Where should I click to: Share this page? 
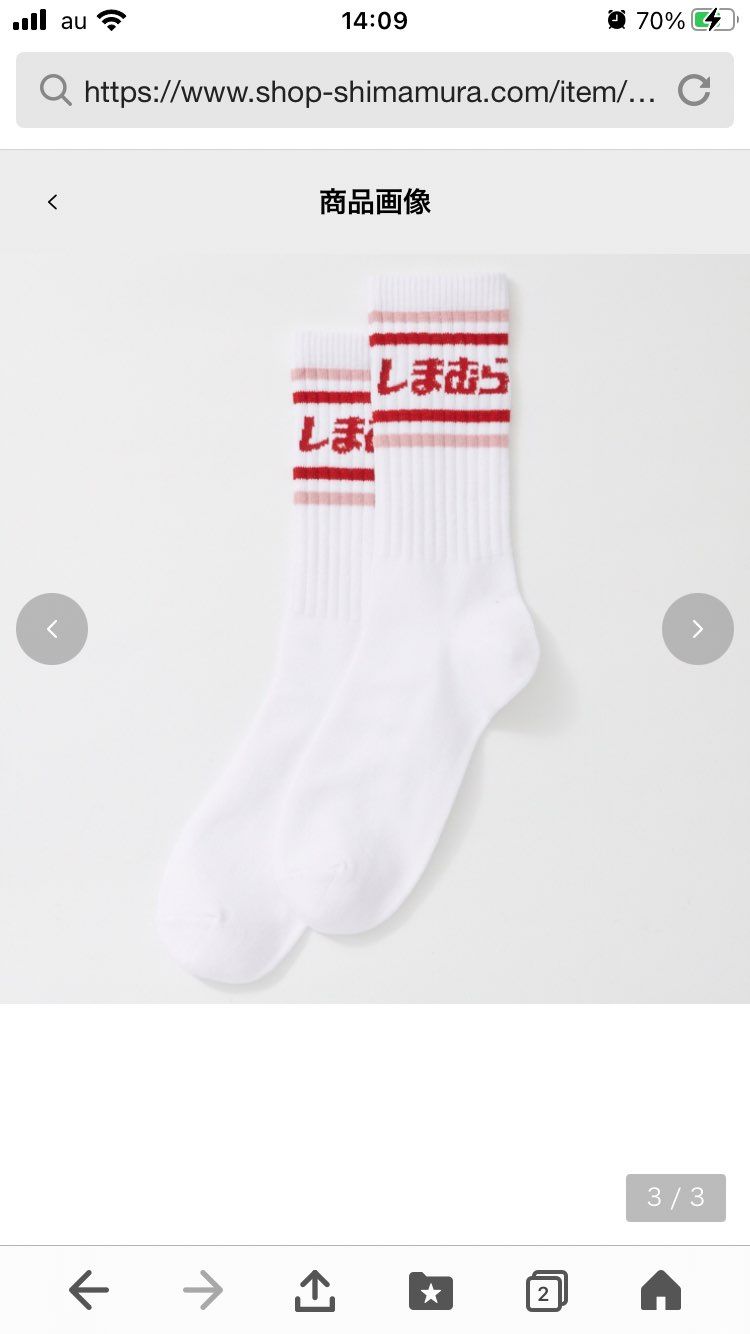315,1290
